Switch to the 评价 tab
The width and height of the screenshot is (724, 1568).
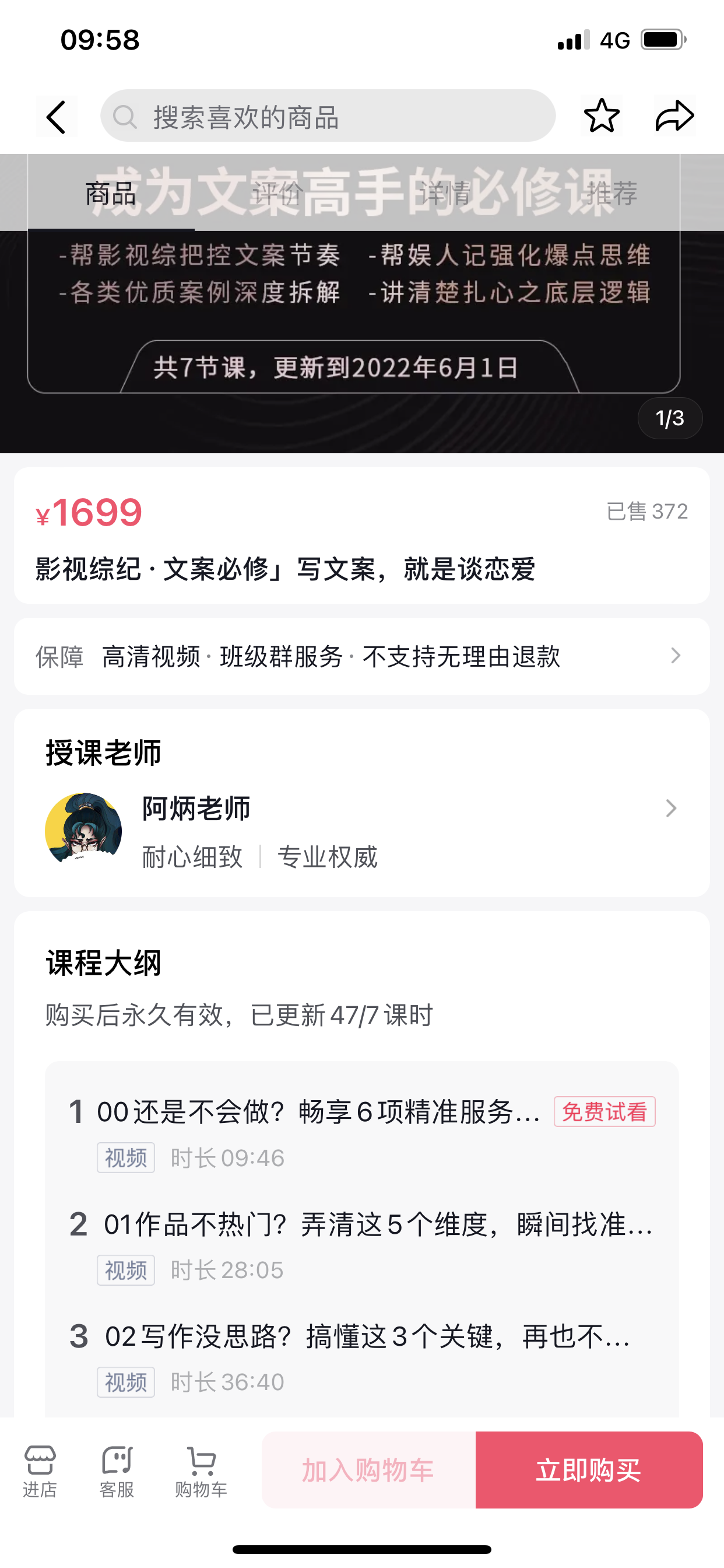pos(278,194)
